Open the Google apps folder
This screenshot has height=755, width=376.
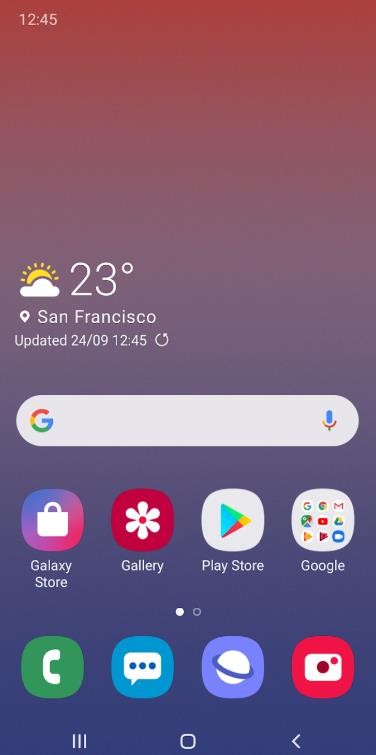click(x=323, y=520)
